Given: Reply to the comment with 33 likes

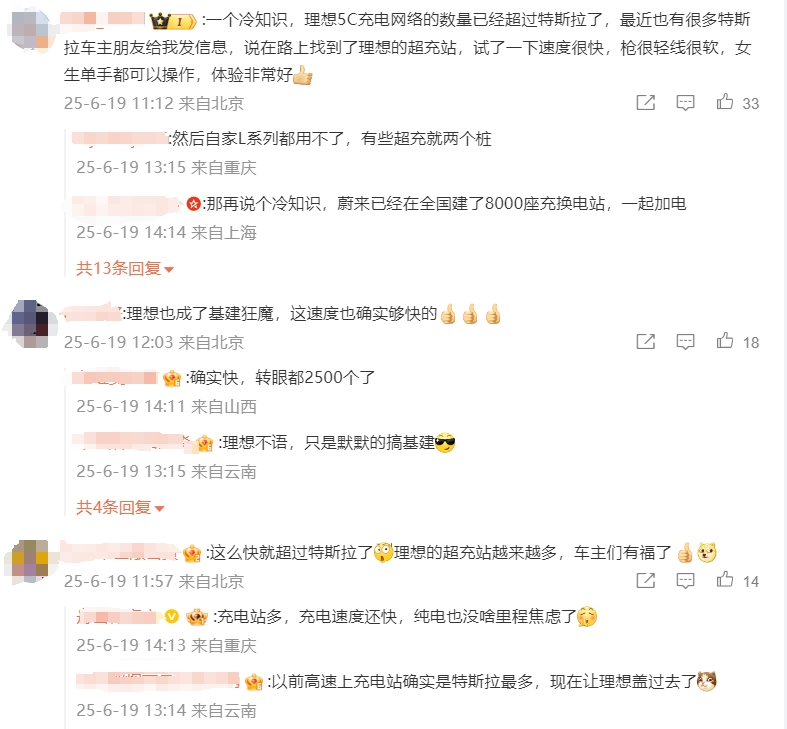Looking at the screenshot, I should click(x=685, y=103).
